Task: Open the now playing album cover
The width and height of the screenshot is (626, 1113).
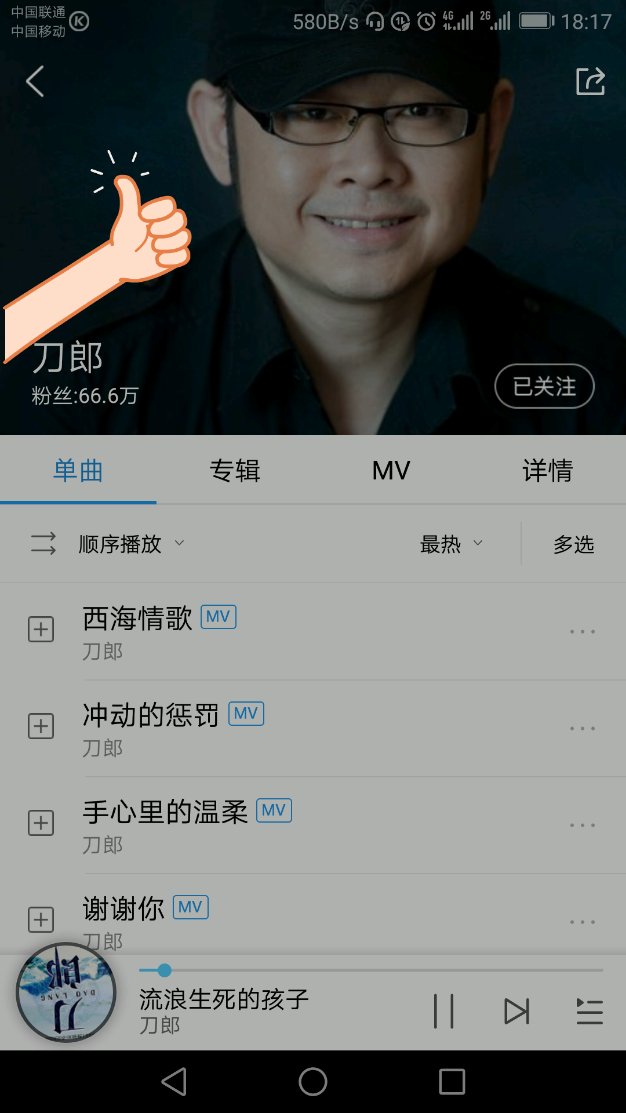Action: tap(66, 992)
